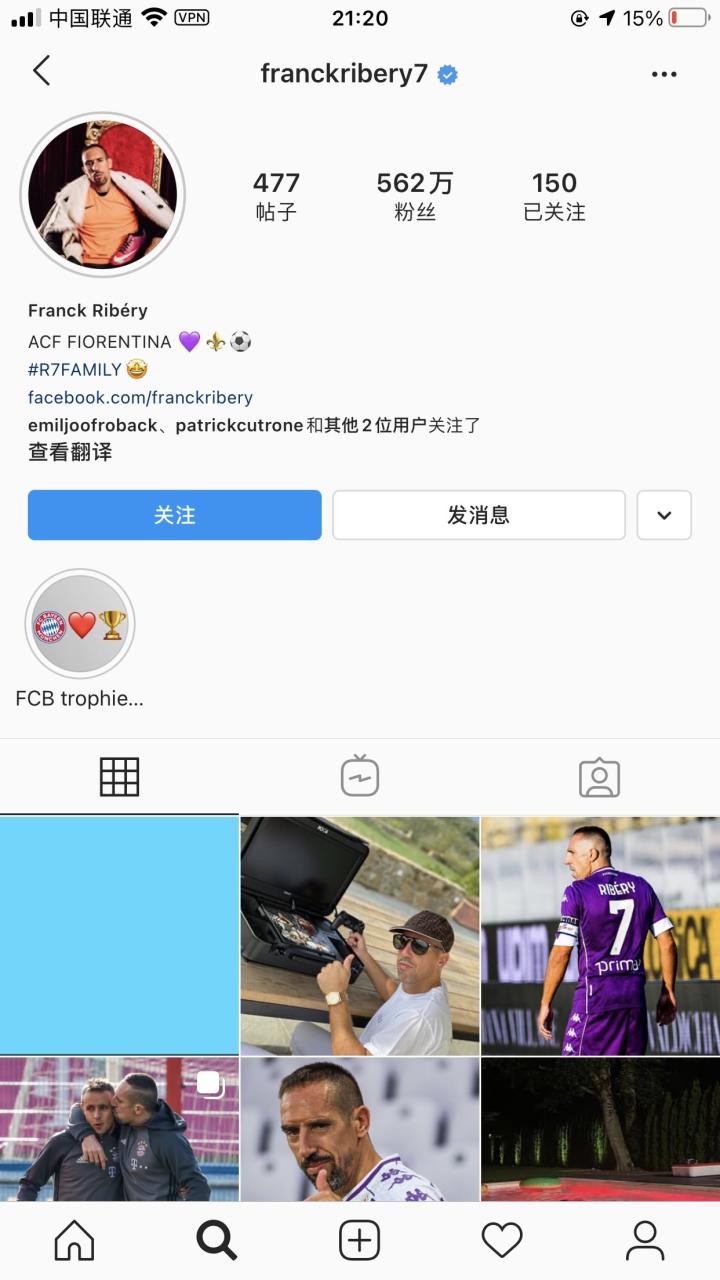Viewport: 720px width, 1280px height.
Task: Send a message via 发消息
Action: (x=478, y=515)
